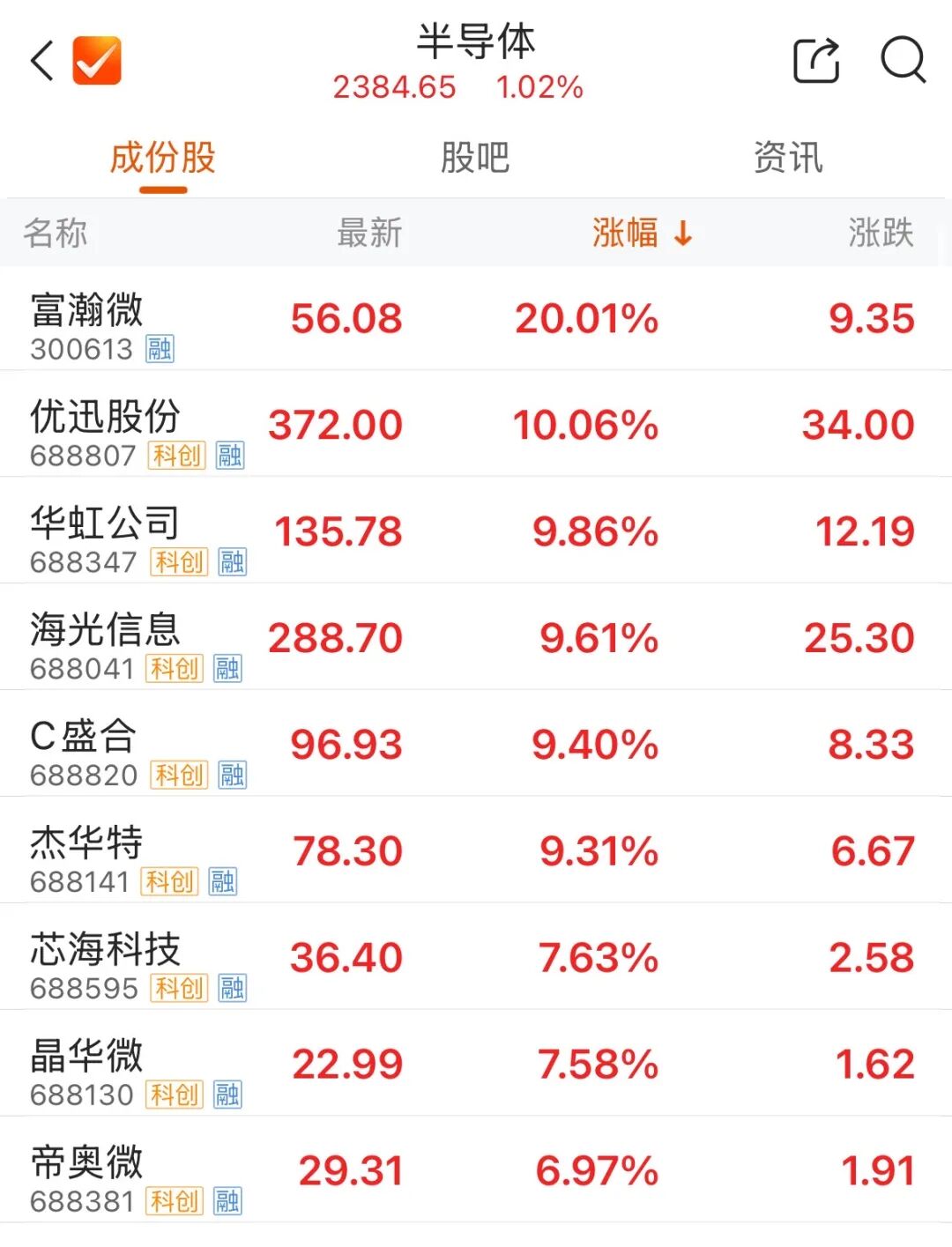The image size is (952, 1247).
Task: Select the 成份股 tab
Action: [x=163, y=159]
